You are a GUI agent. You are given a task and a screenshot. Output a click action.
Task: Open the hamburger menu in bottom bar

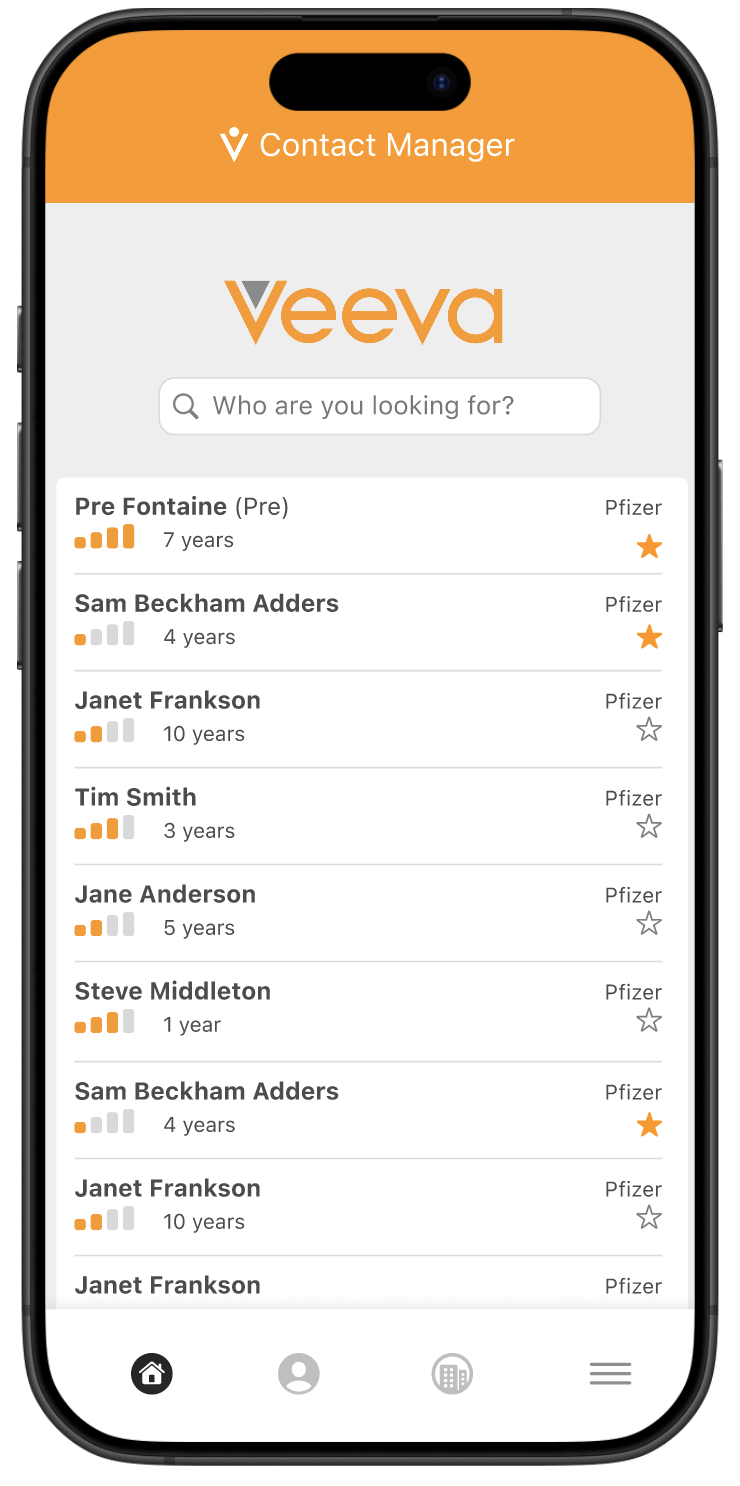[x=610, y=1374]
